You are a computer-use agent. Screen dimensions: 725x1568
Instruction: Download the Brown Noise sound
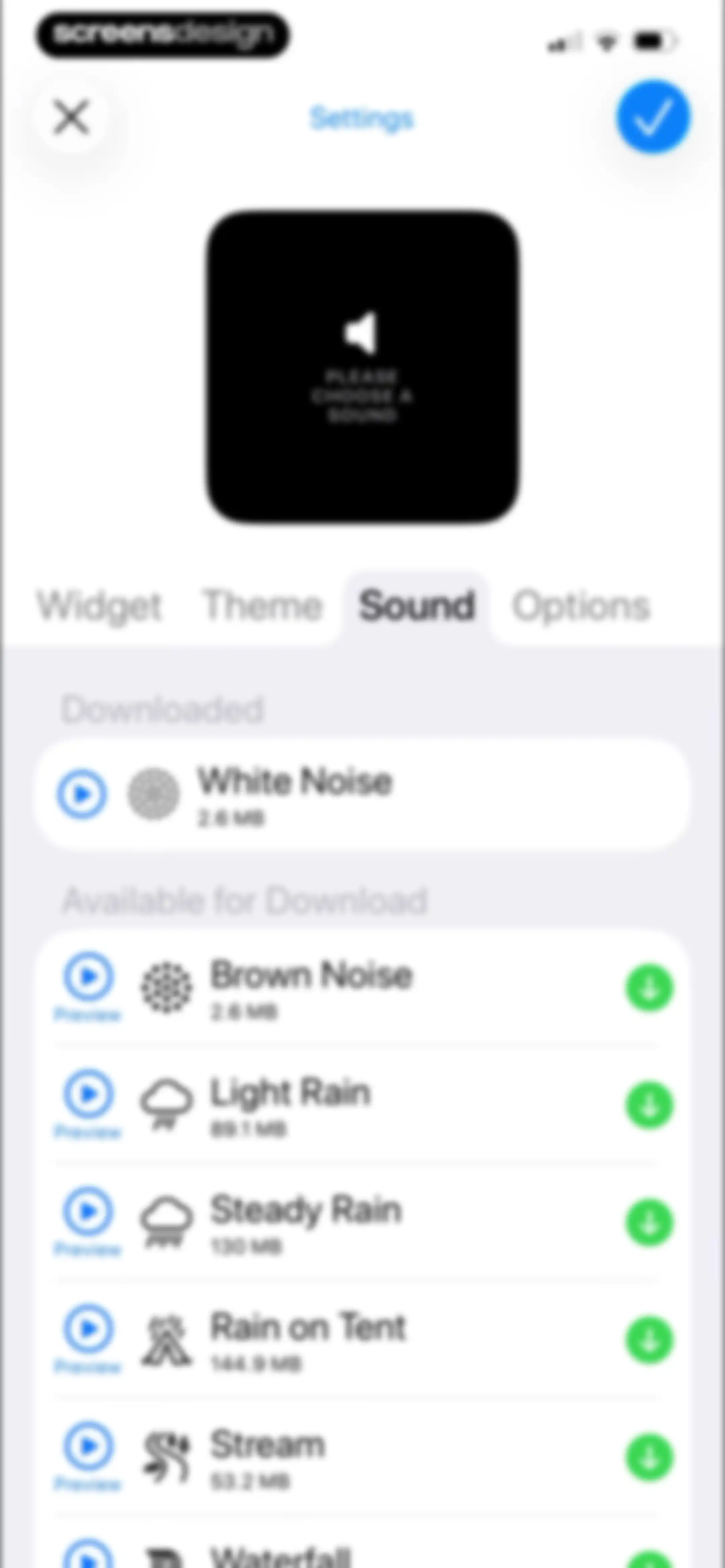649,988
